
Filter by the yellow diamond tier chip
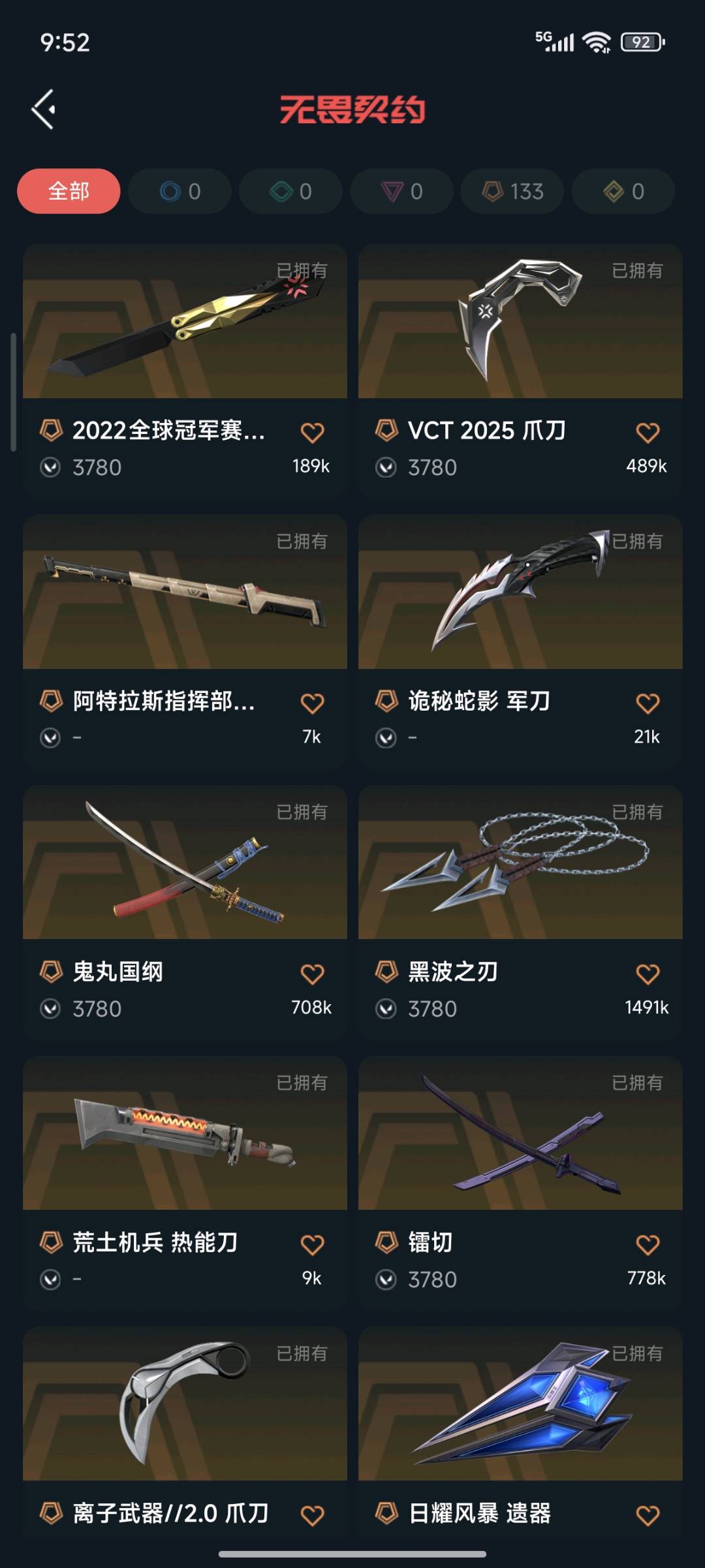pos(623,191)
